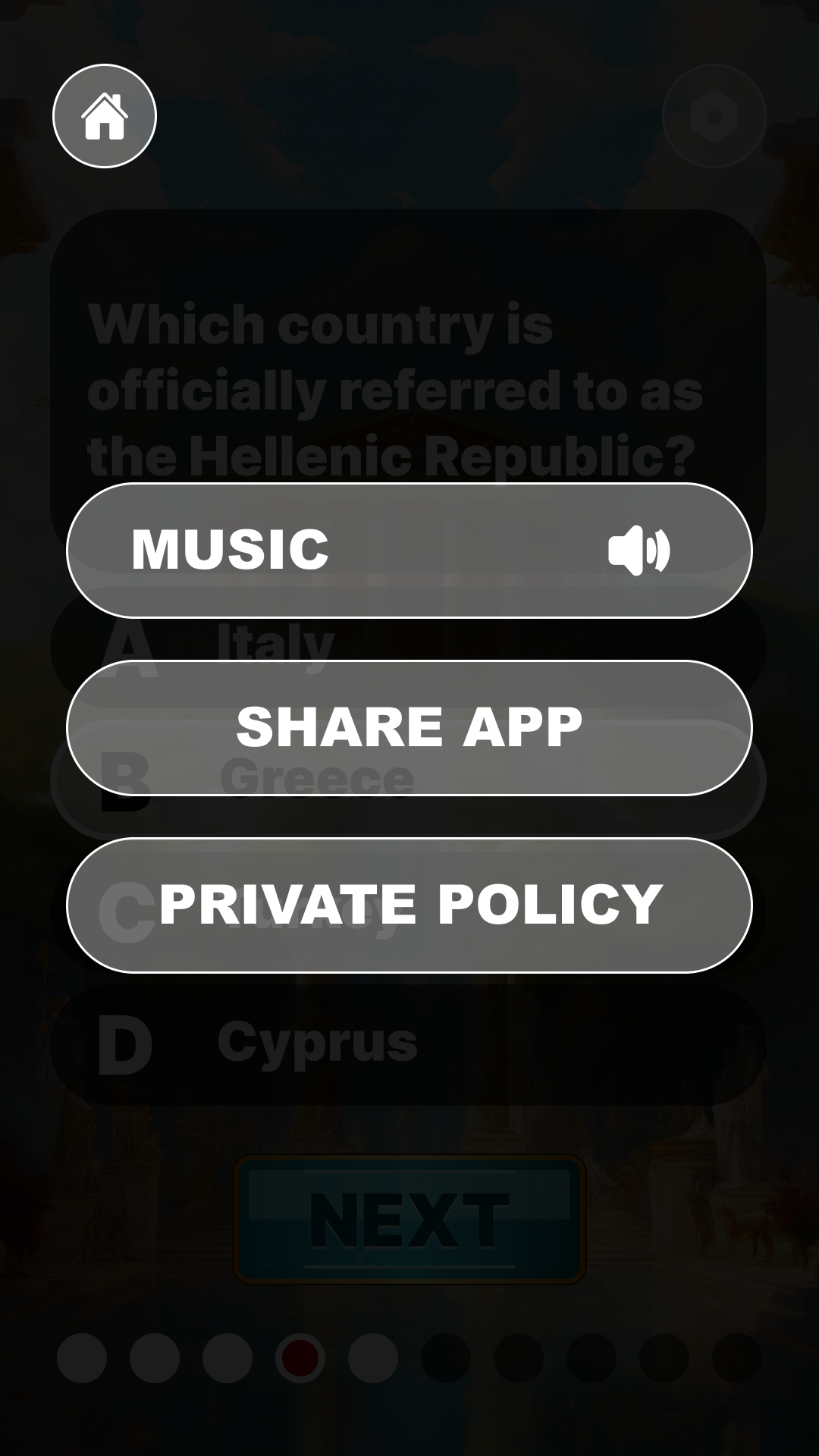
Task: Close settings with the gear icon
Action: point(714,116)
